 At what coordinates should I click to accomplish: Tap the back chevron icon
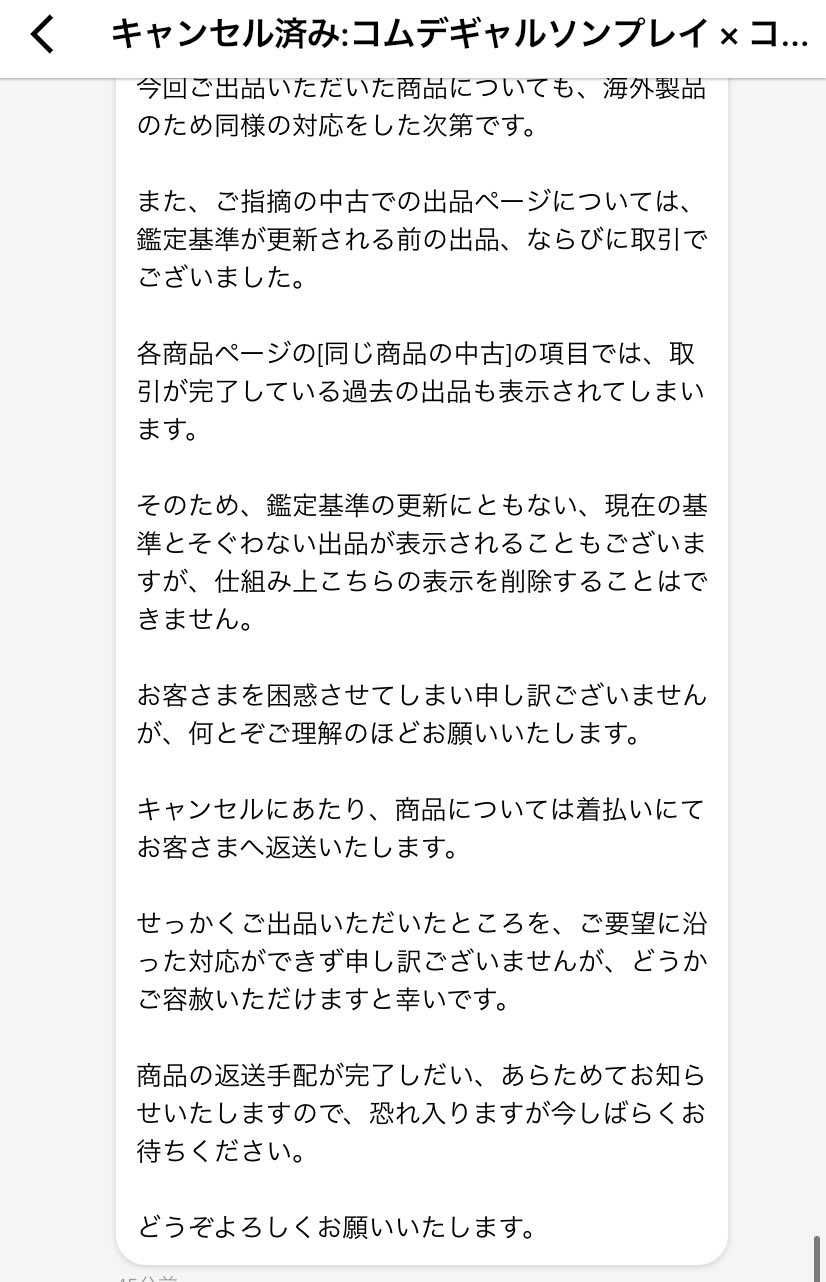point(40,33)
